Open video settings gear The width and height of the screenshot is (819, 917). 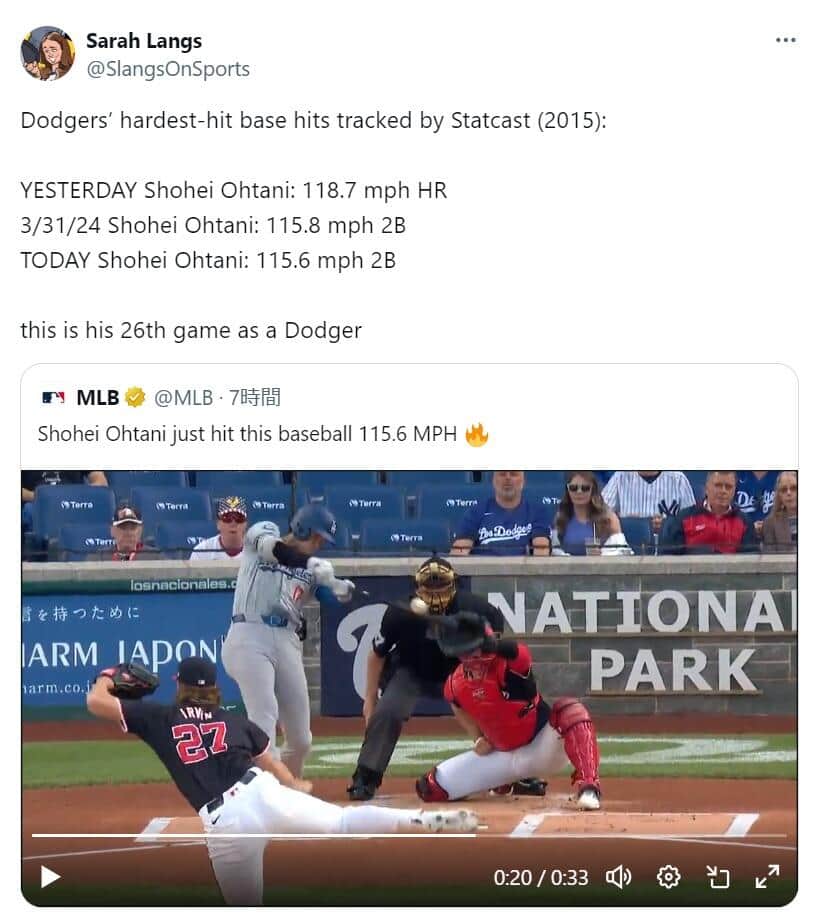point(668,877)
